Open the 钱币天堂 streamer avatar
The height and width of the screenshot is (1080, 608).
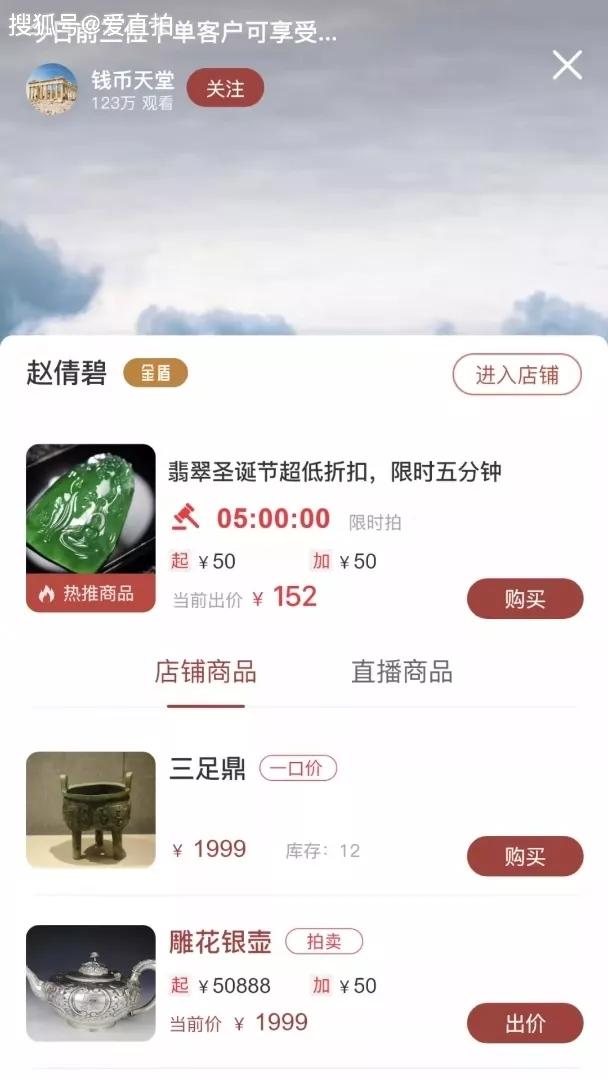point(51,89)
